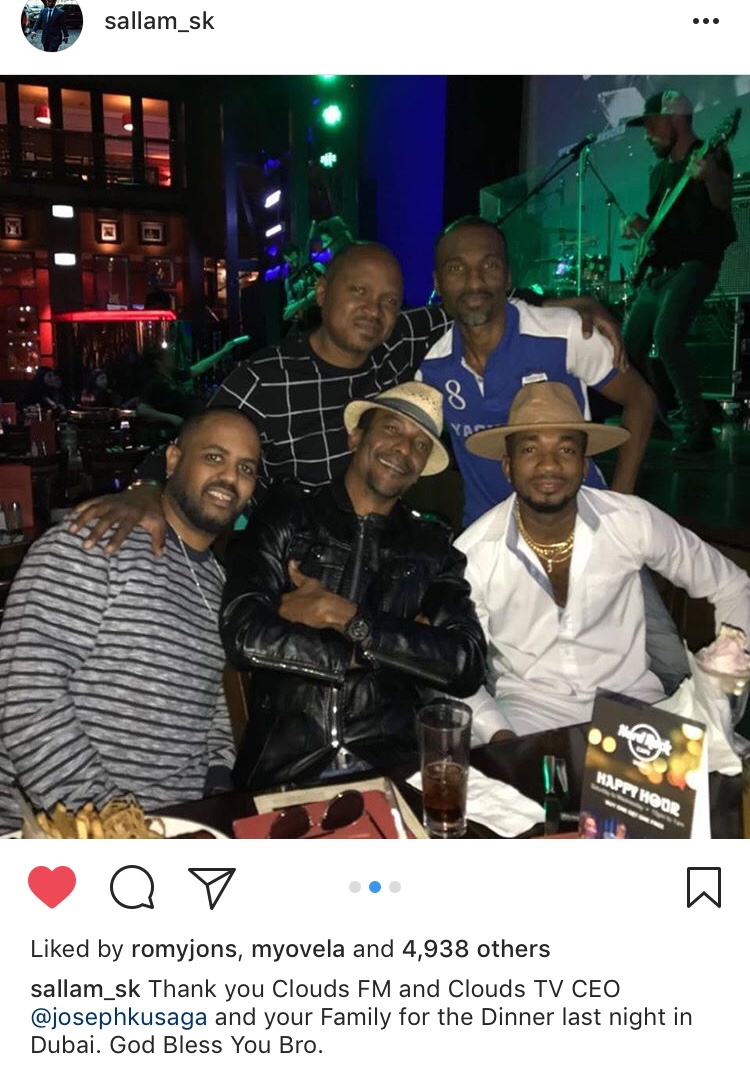
Task: Open the @josephkusaga mention in the caption
Action: pos(119,1018)
